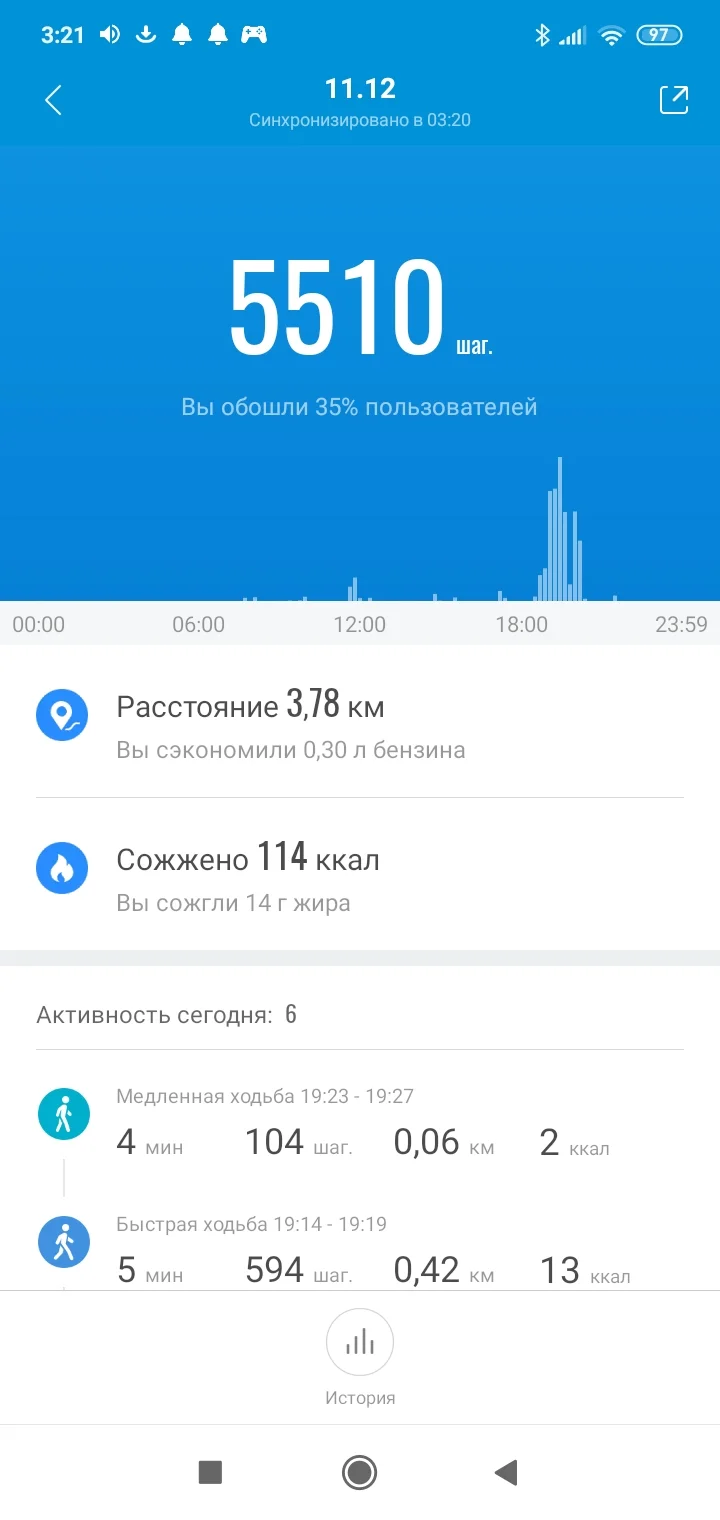Open recent apps with the square button
The image size is (720, 1520).
210,1472
